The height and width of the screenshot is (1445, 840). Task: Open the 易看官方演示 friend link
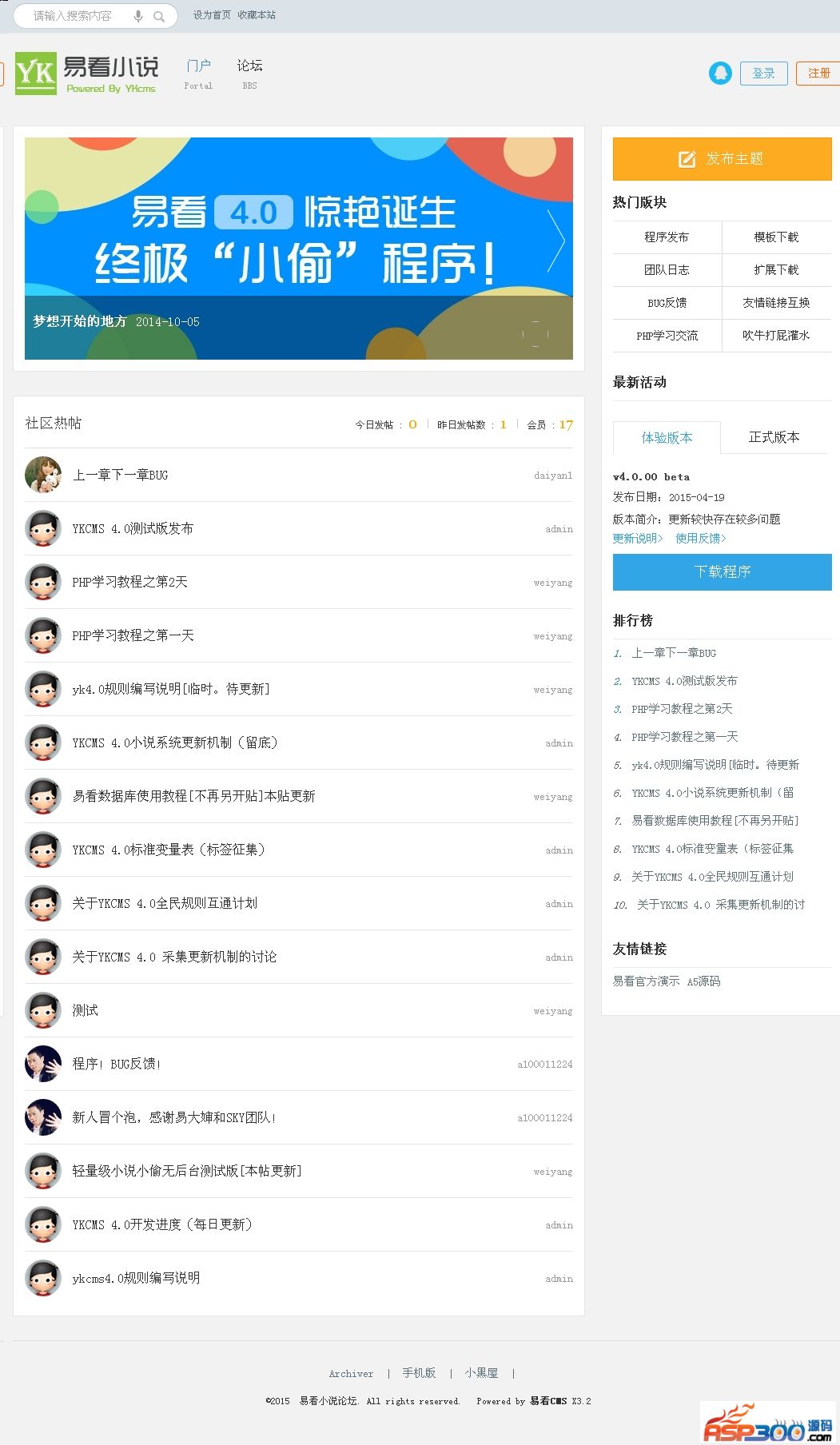point(646,981)
